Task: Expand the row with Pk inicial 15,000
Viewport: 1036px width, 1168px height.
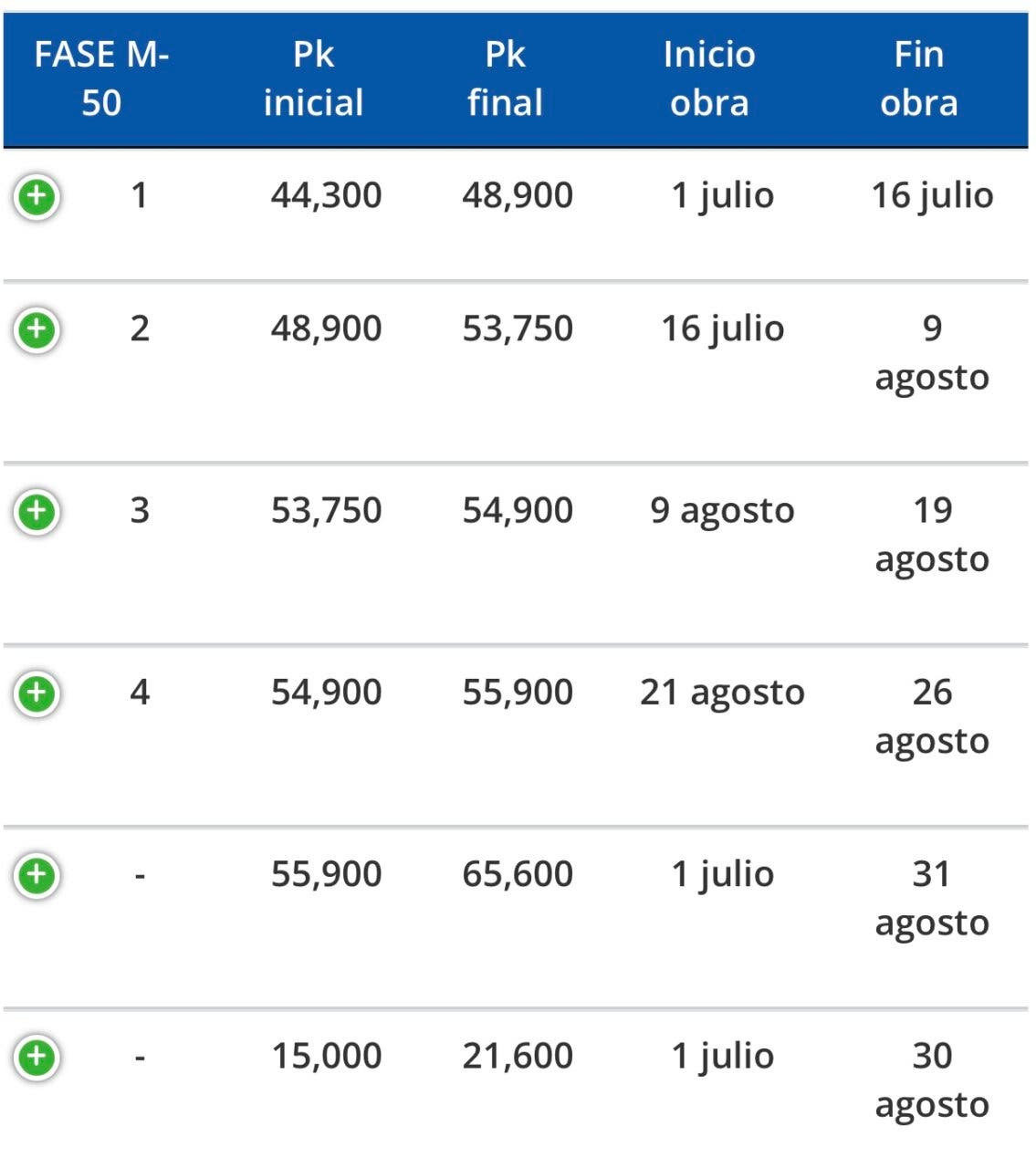Action: [x=37, y=1057]
